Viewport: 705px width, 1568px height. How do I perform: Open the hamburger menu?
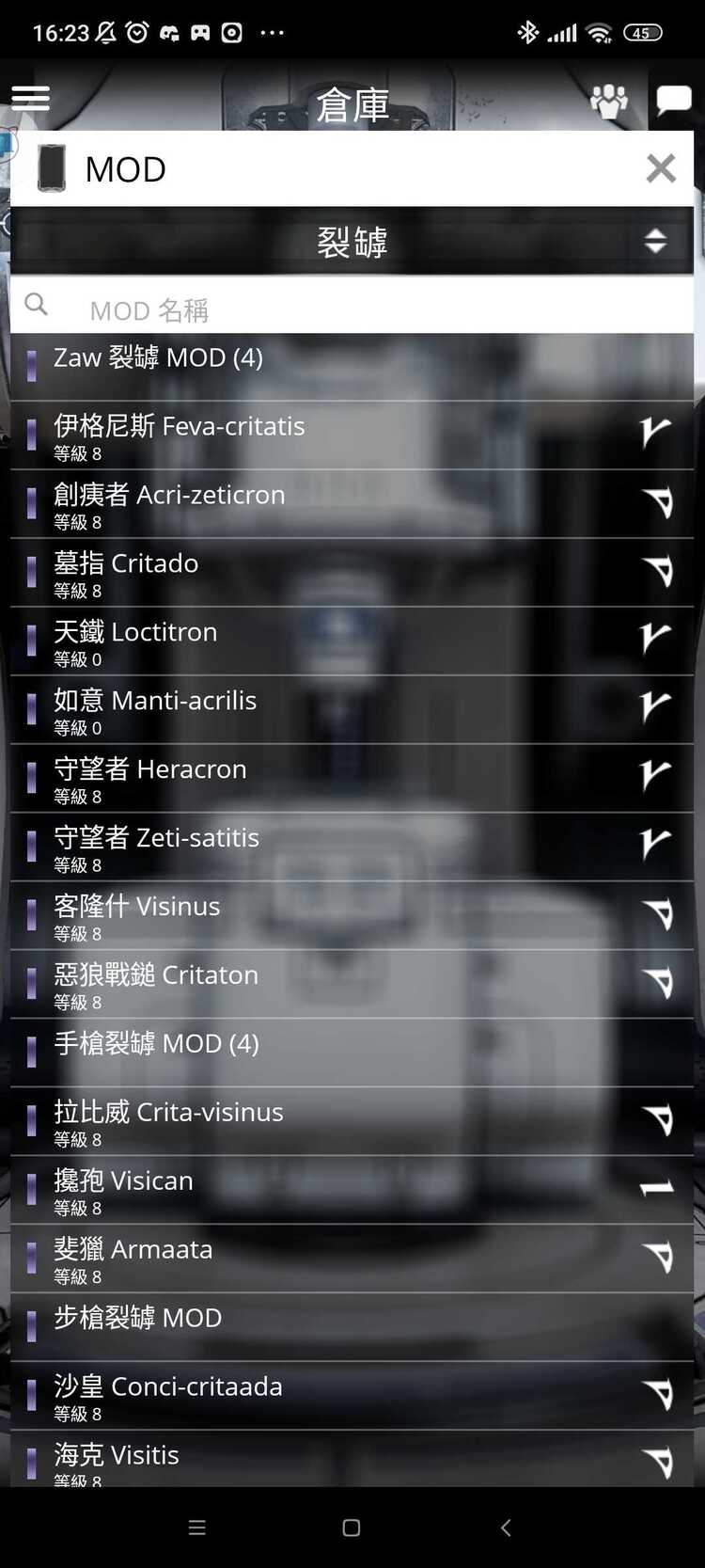point(30,98)
